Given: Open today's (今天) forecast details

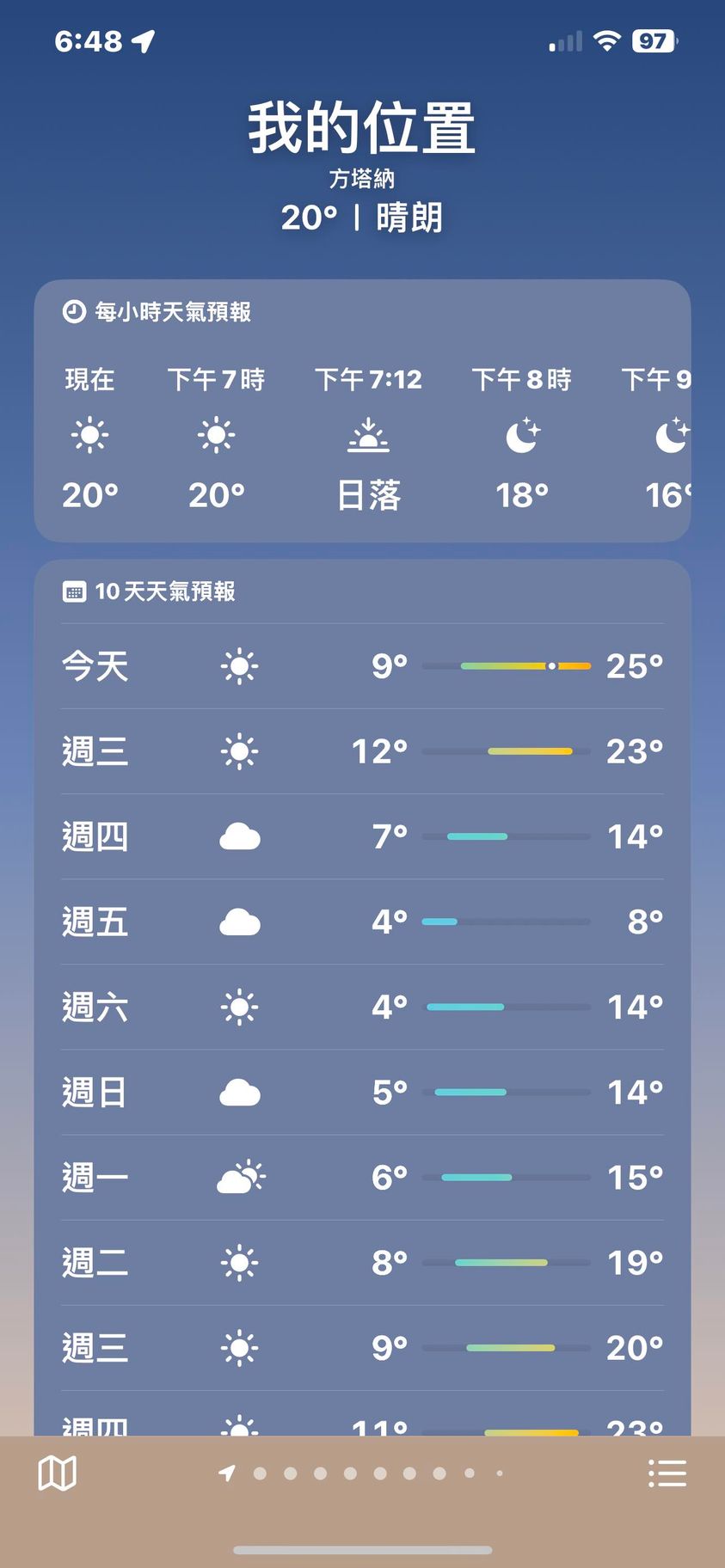Looking at the screenshot, I should (362, 666).
